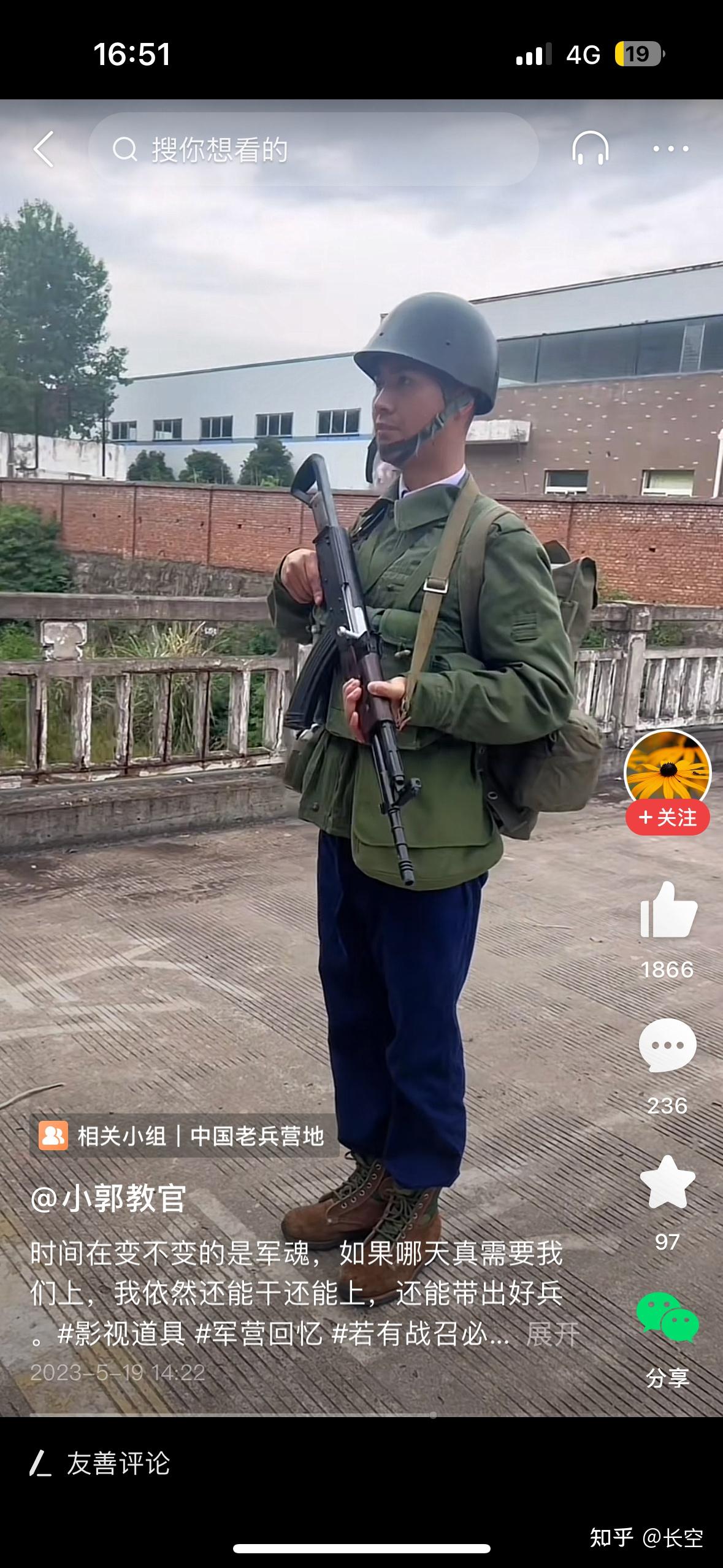Like this video with thumbs up
This screenshot has height=1568, width=723.
click(668, 910)
